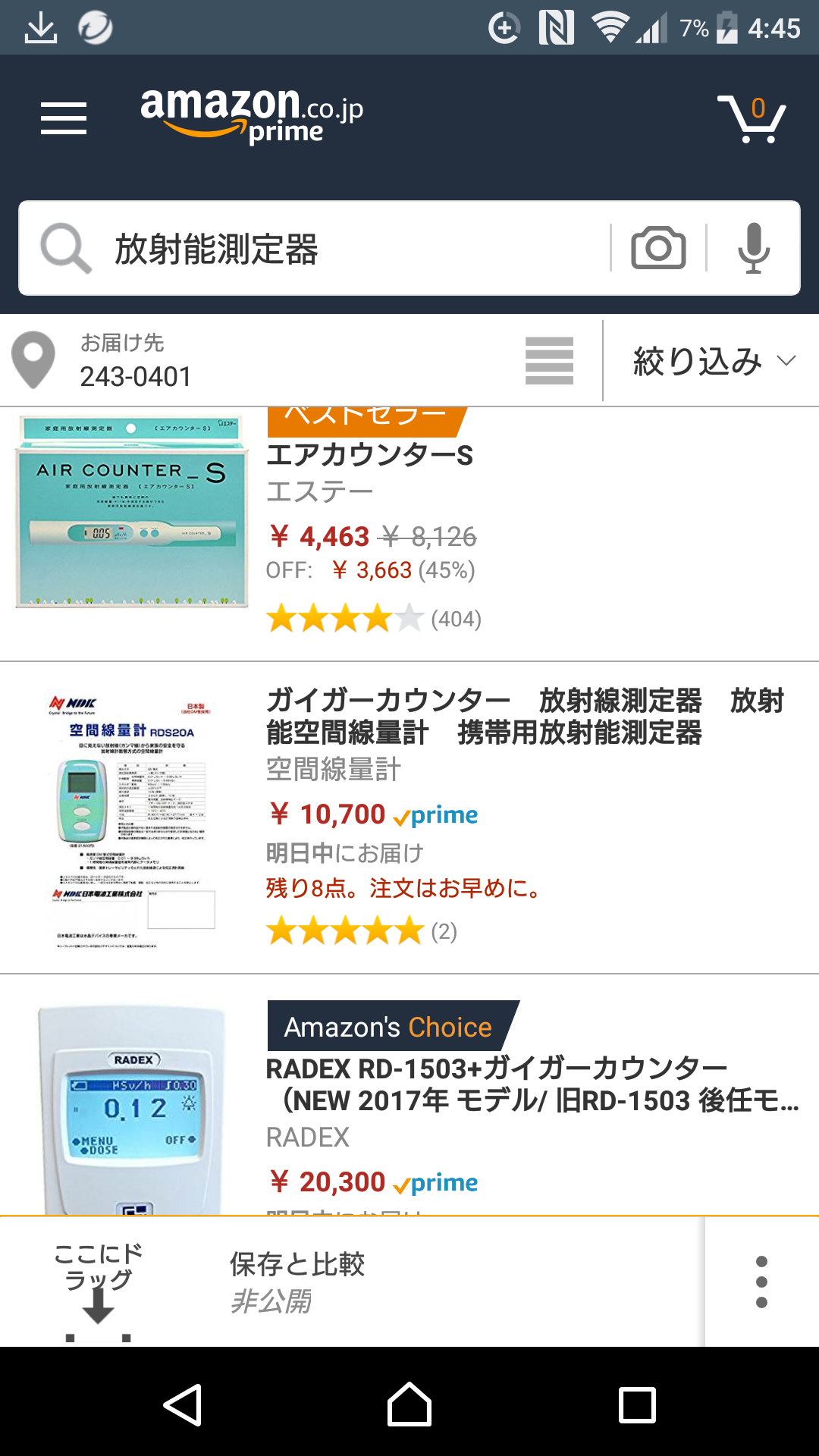The image size is (819, 1456).
Task: Open the RADEX RD-1503+ product
Action: coord(531,1084)
